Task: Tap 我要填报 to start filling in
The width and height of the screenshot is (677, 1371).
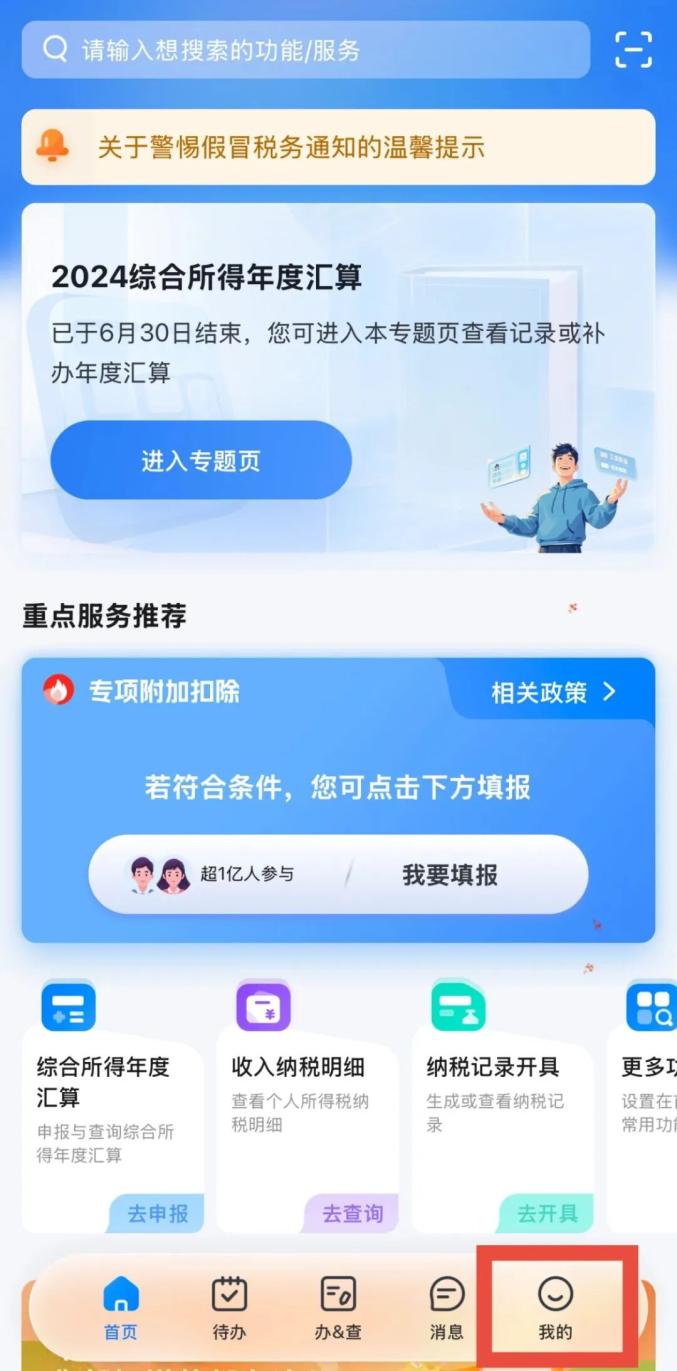Action: click(450, 875)
